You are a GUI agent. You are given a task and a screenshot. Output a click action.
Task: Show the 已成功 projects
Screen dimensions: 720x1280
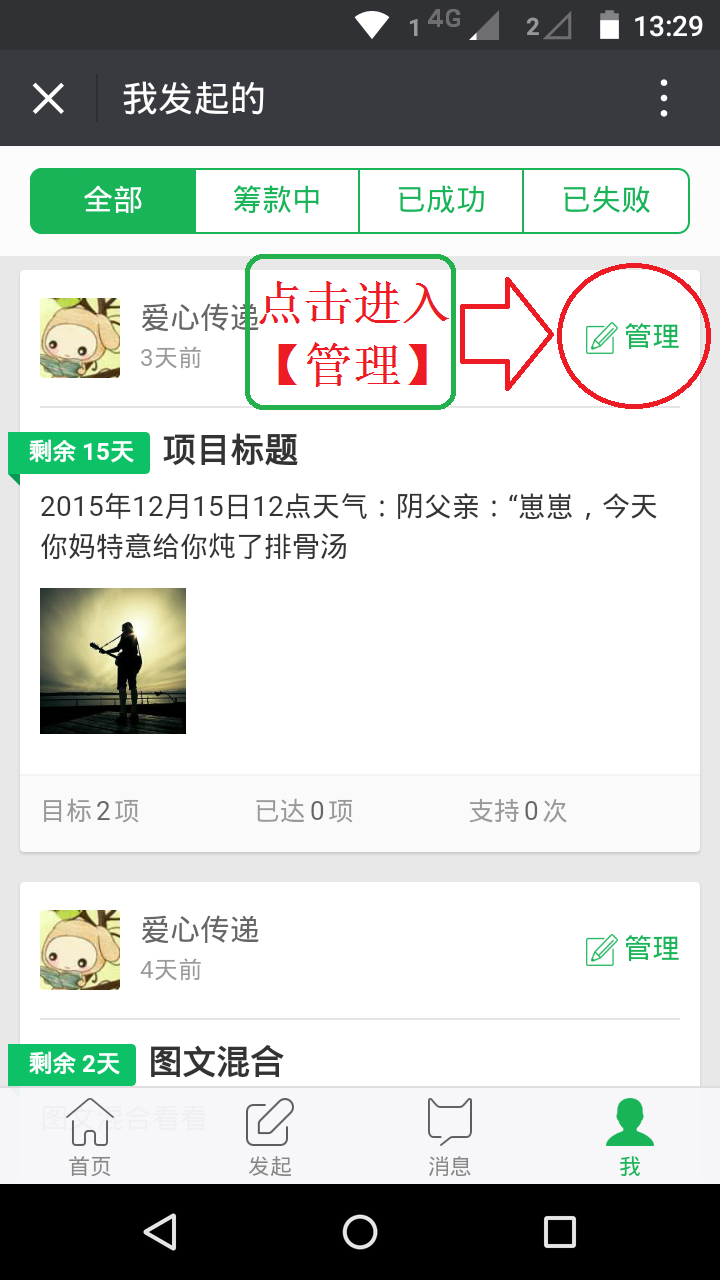tap(441, 201)
